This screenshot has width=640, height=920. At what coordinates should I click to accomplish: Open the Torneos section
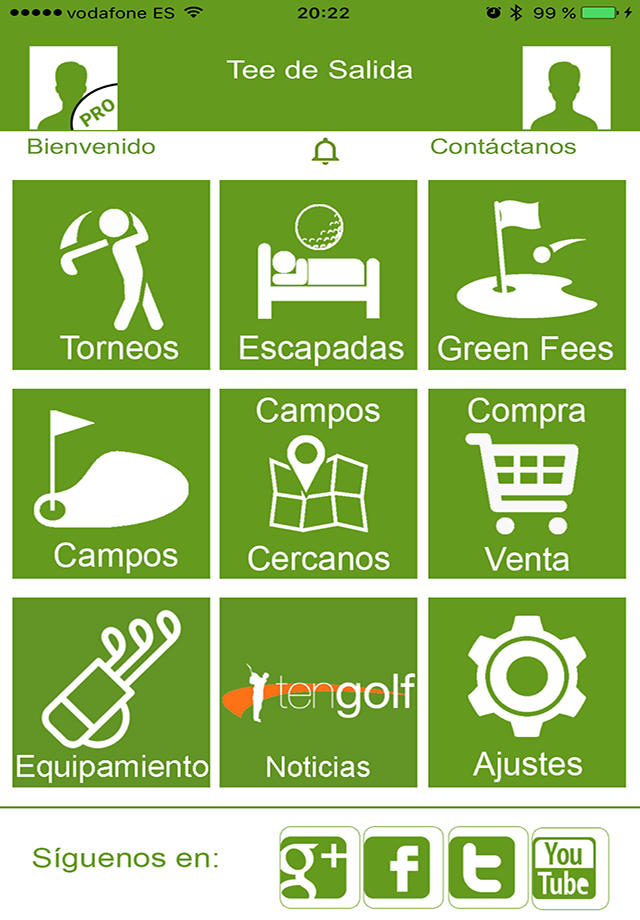tap(111, 275)
